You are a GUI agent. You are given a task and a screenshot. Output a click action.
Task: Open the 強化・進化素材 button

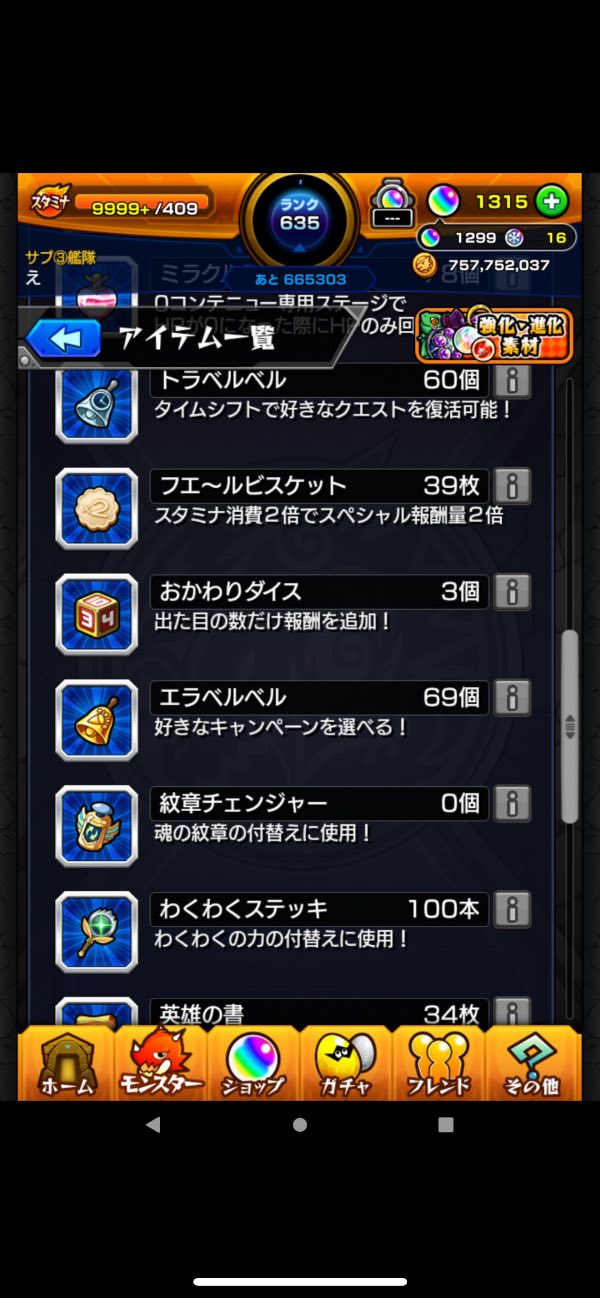(x=495, y=336)
